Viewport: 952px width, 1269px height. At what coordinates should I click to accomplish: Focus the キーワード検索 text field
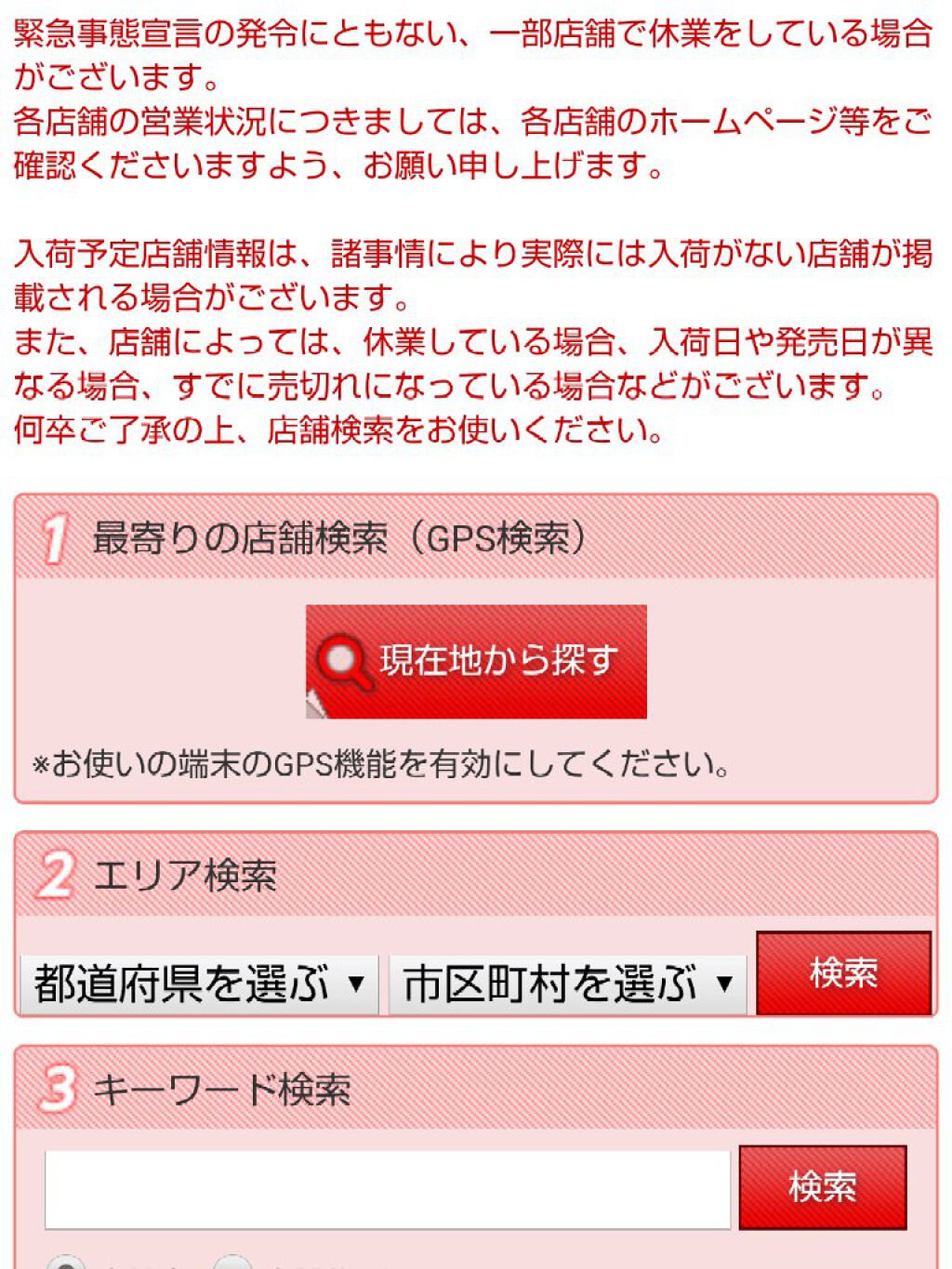(x=388, y=1189)
